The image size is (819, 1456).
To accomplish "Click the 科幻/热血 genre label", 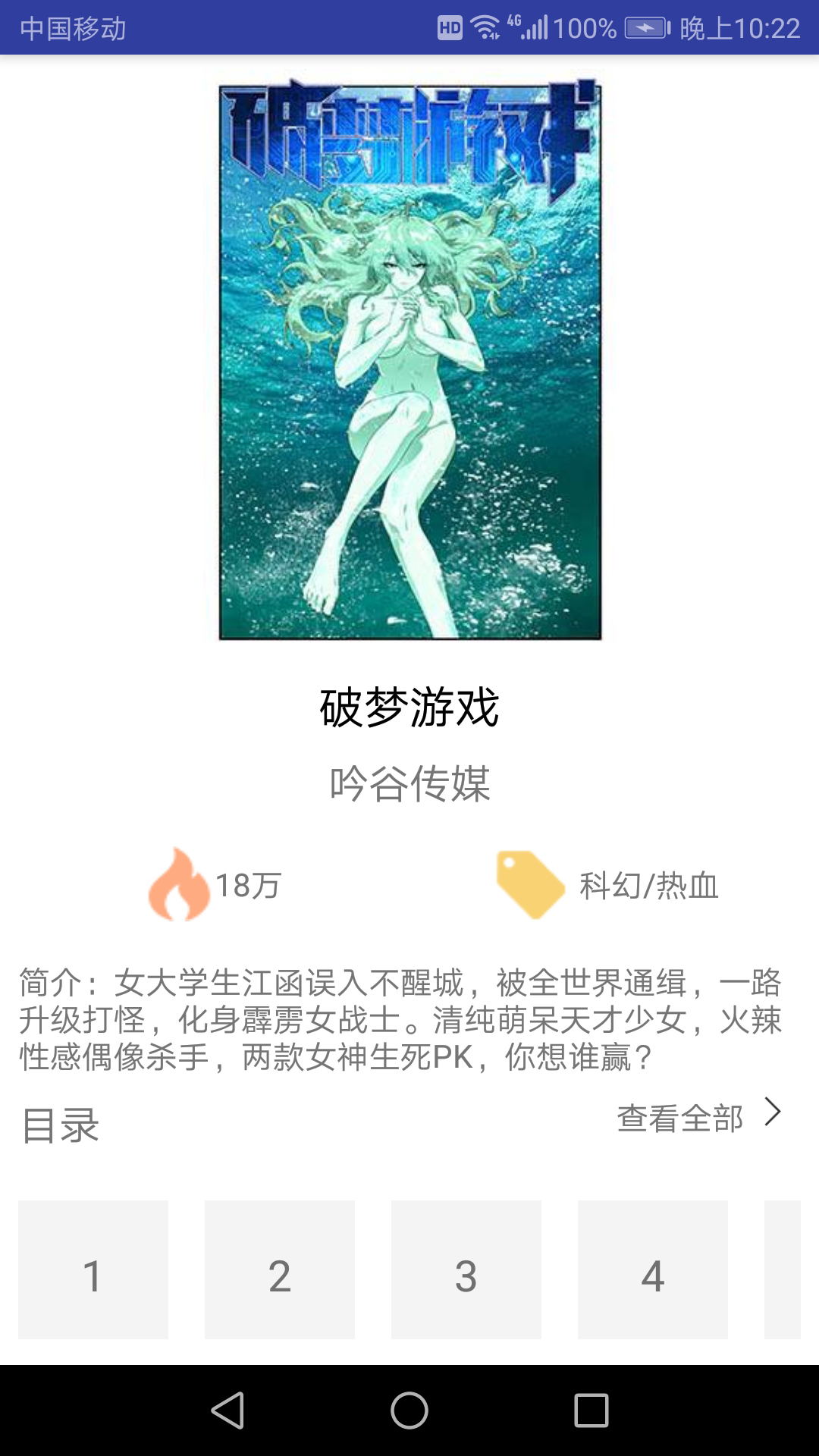I will point(648,885).
